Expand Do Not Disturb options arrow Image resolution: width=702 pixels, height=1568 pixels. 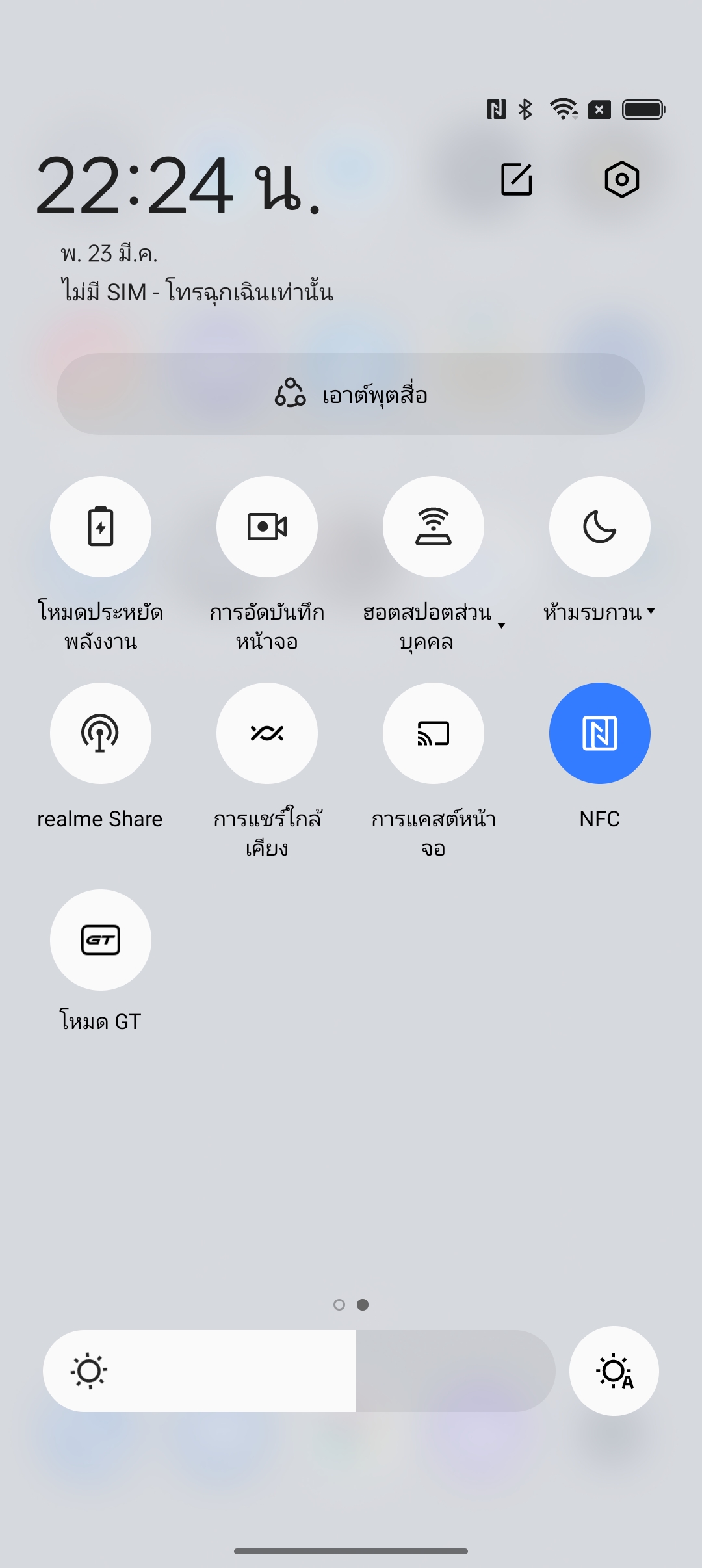pyautogui.click(x=651, y=611)
